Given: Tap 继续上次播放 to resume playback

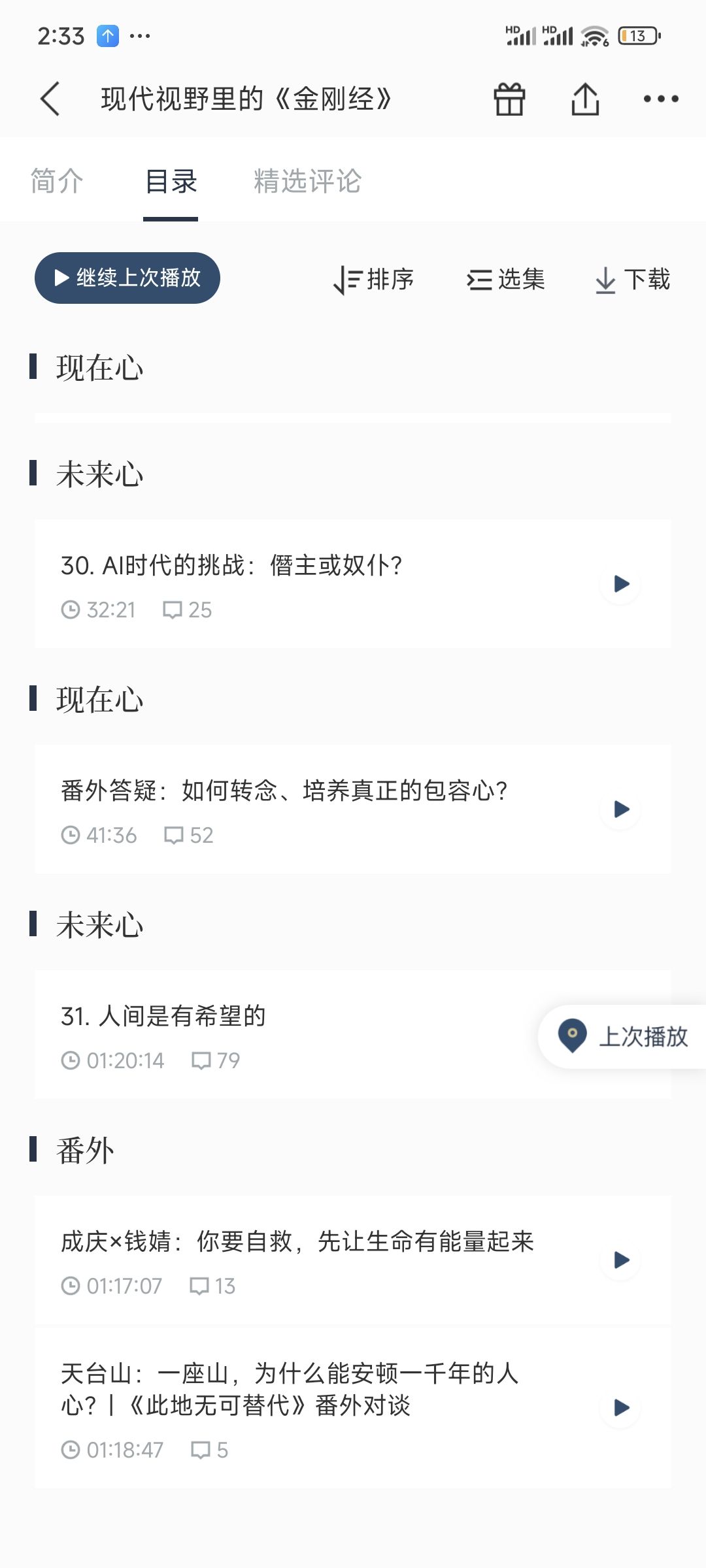Looking at the screenshot, I should coord(127,278).
